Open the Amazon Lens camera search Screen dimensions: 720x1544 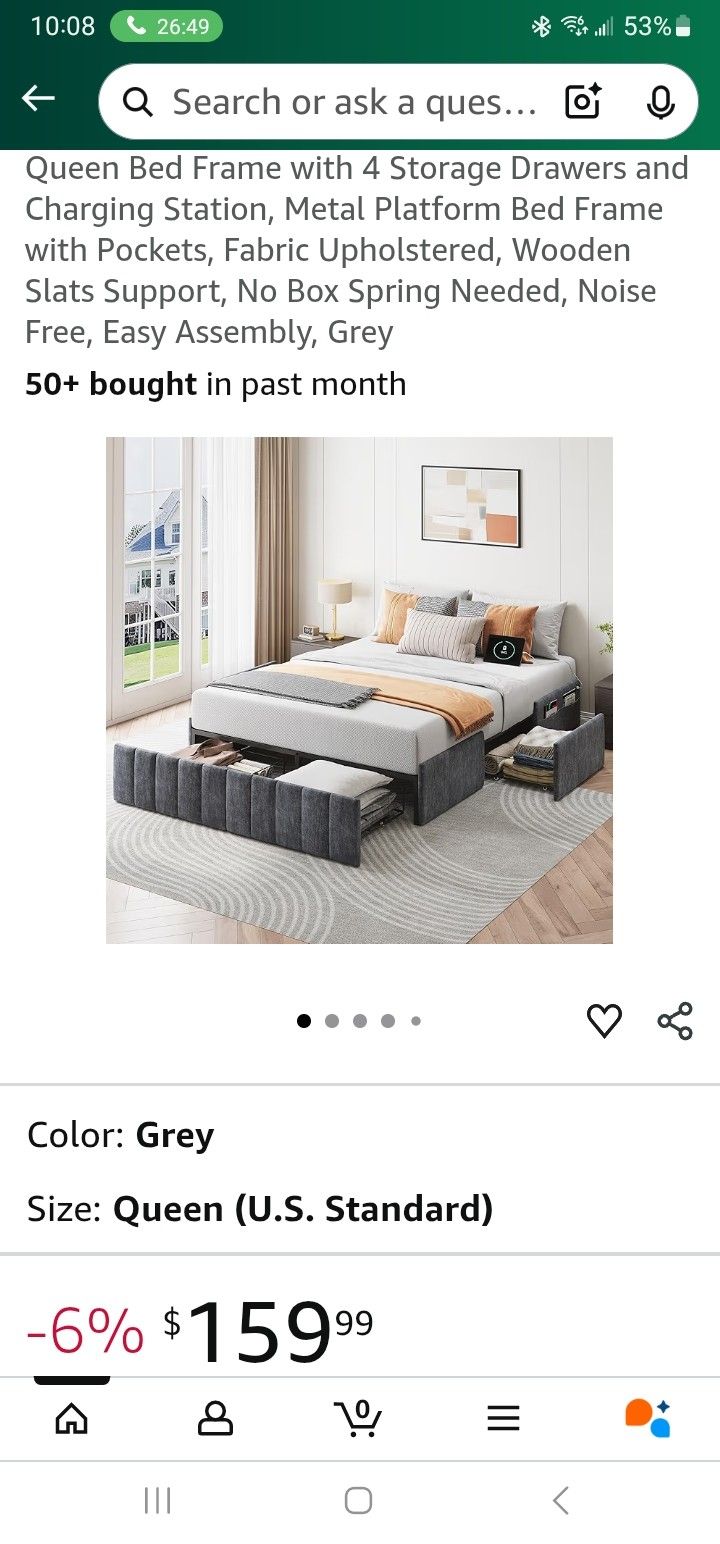coord(583,101)
